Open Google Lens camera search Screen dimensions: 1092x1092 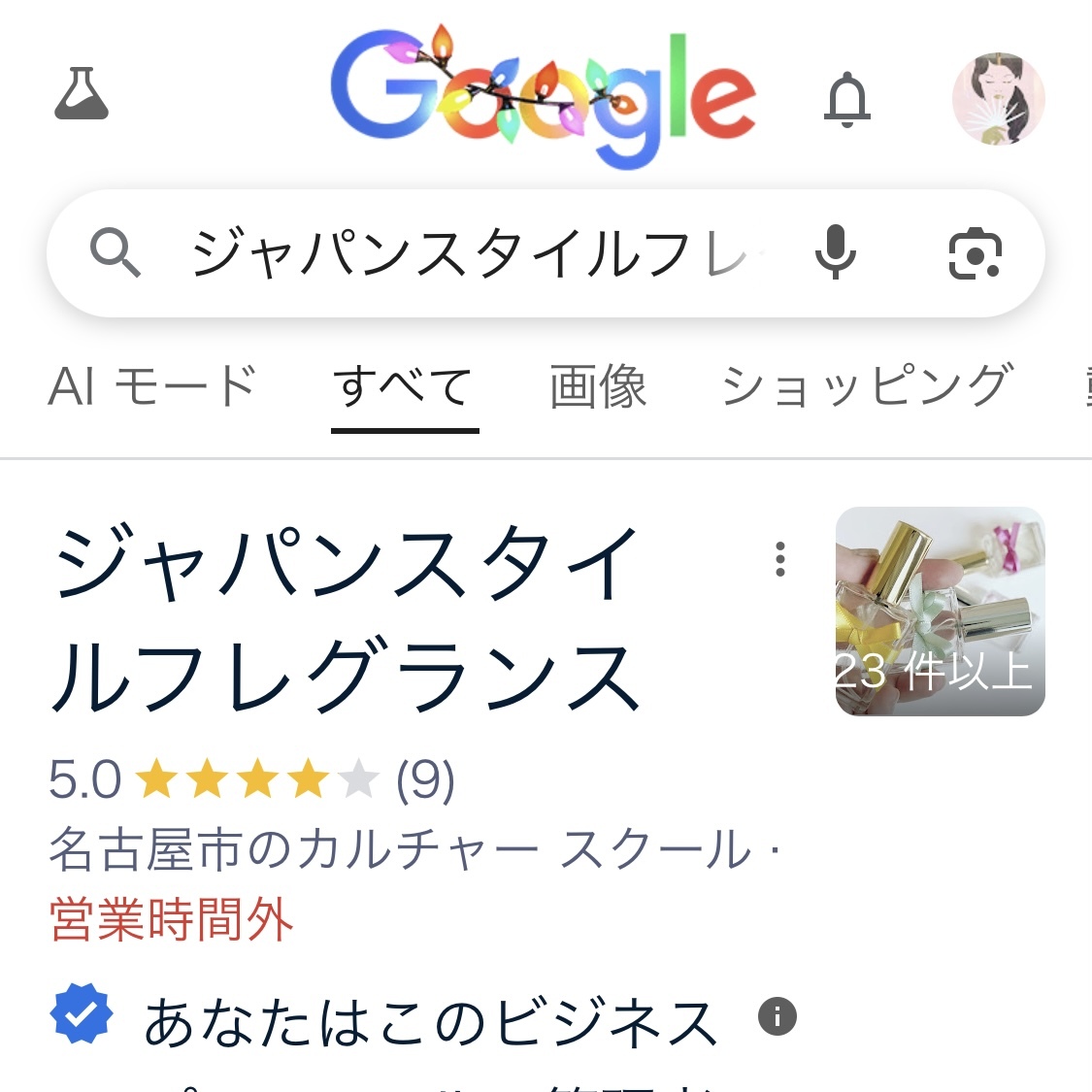[975, 253]
